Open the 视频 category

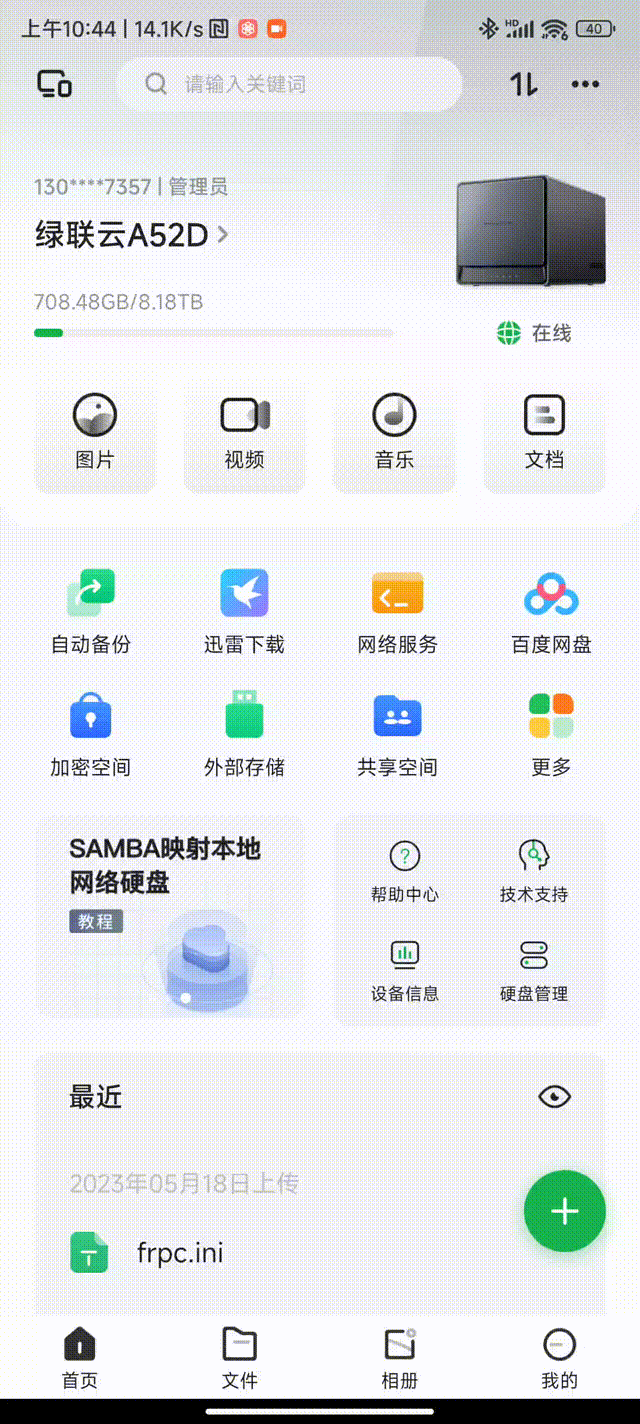pyautogui.click(x=245, y=436)
